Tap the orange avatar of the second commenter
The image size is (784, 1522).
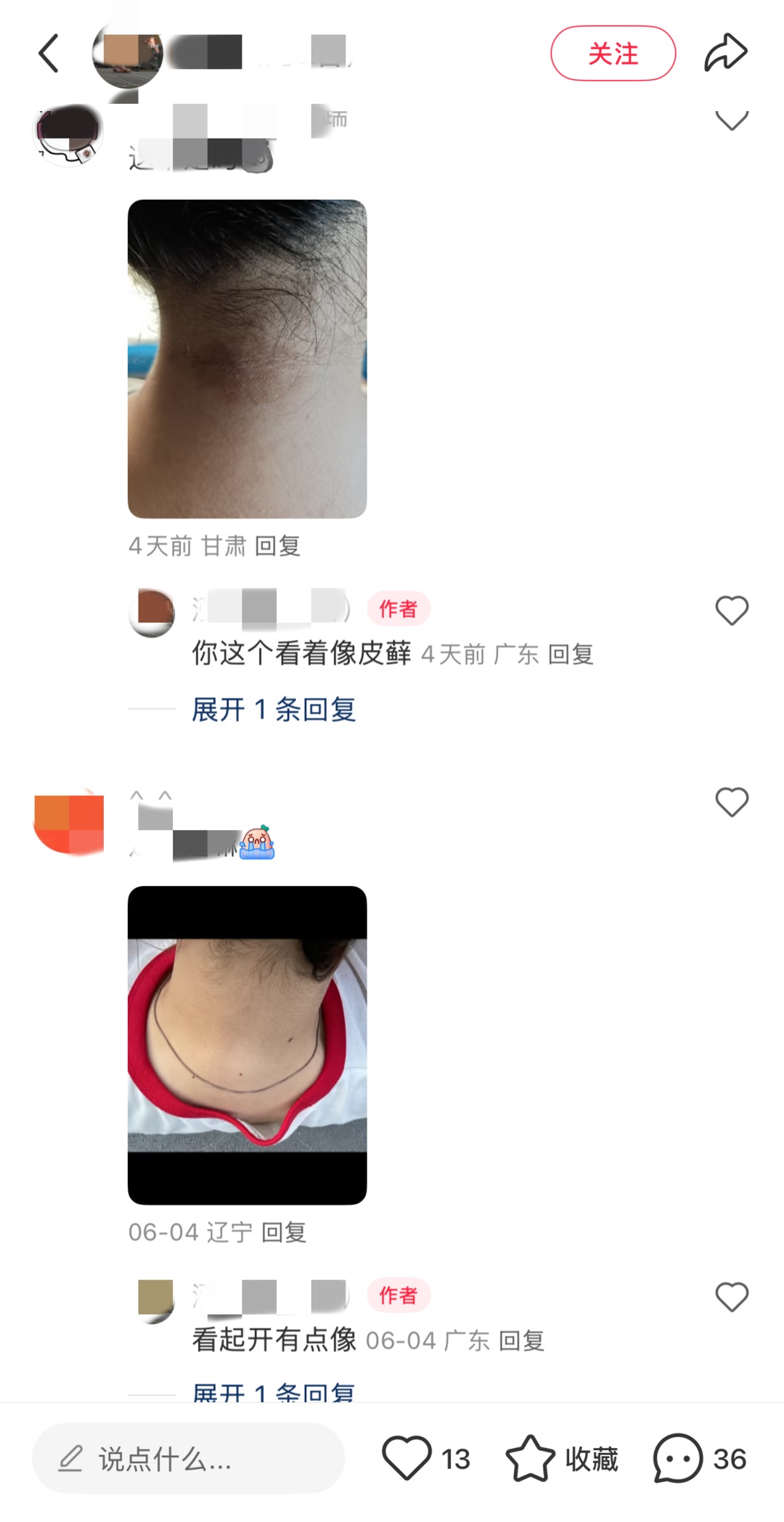69,824
